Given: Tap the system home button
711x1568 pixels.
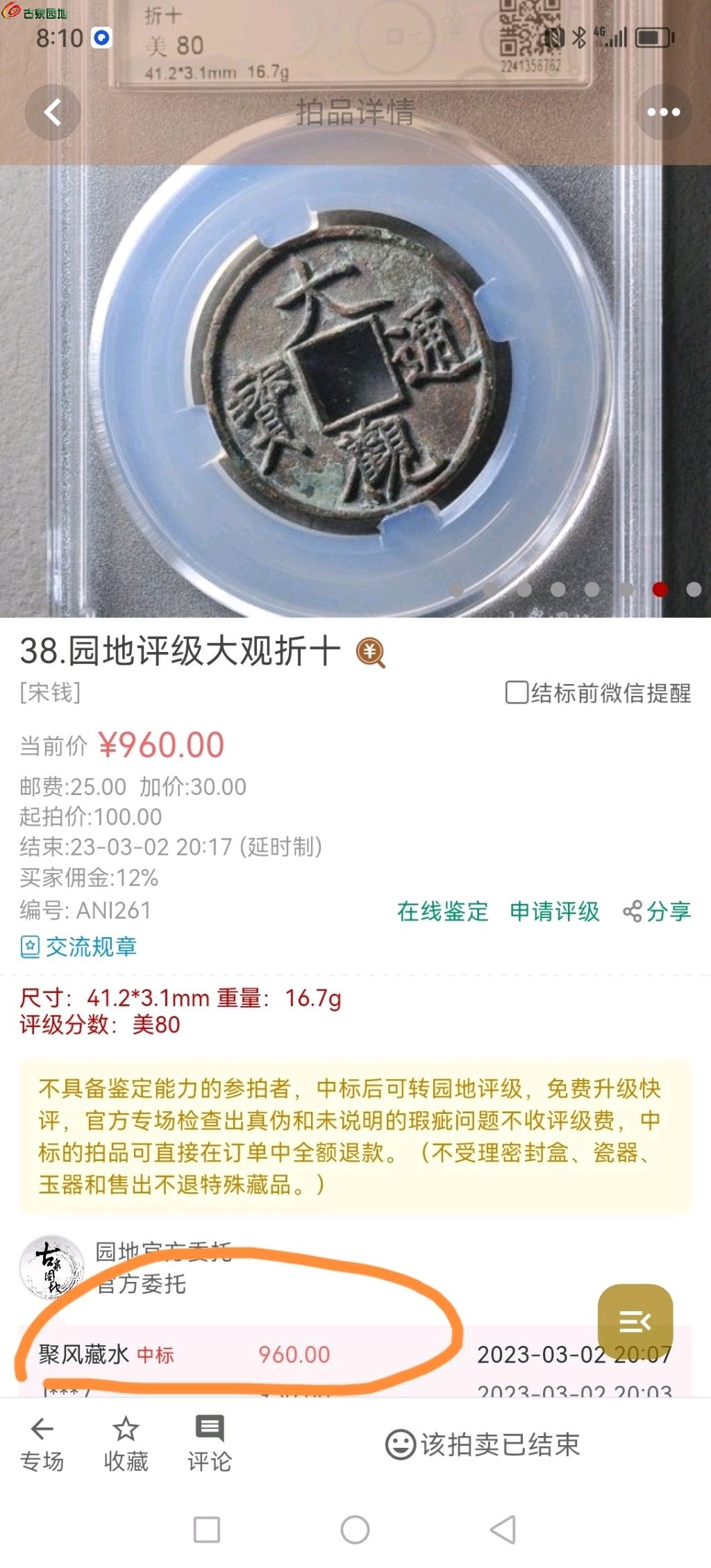Looking at the screenshot, I should point(355,1529).
